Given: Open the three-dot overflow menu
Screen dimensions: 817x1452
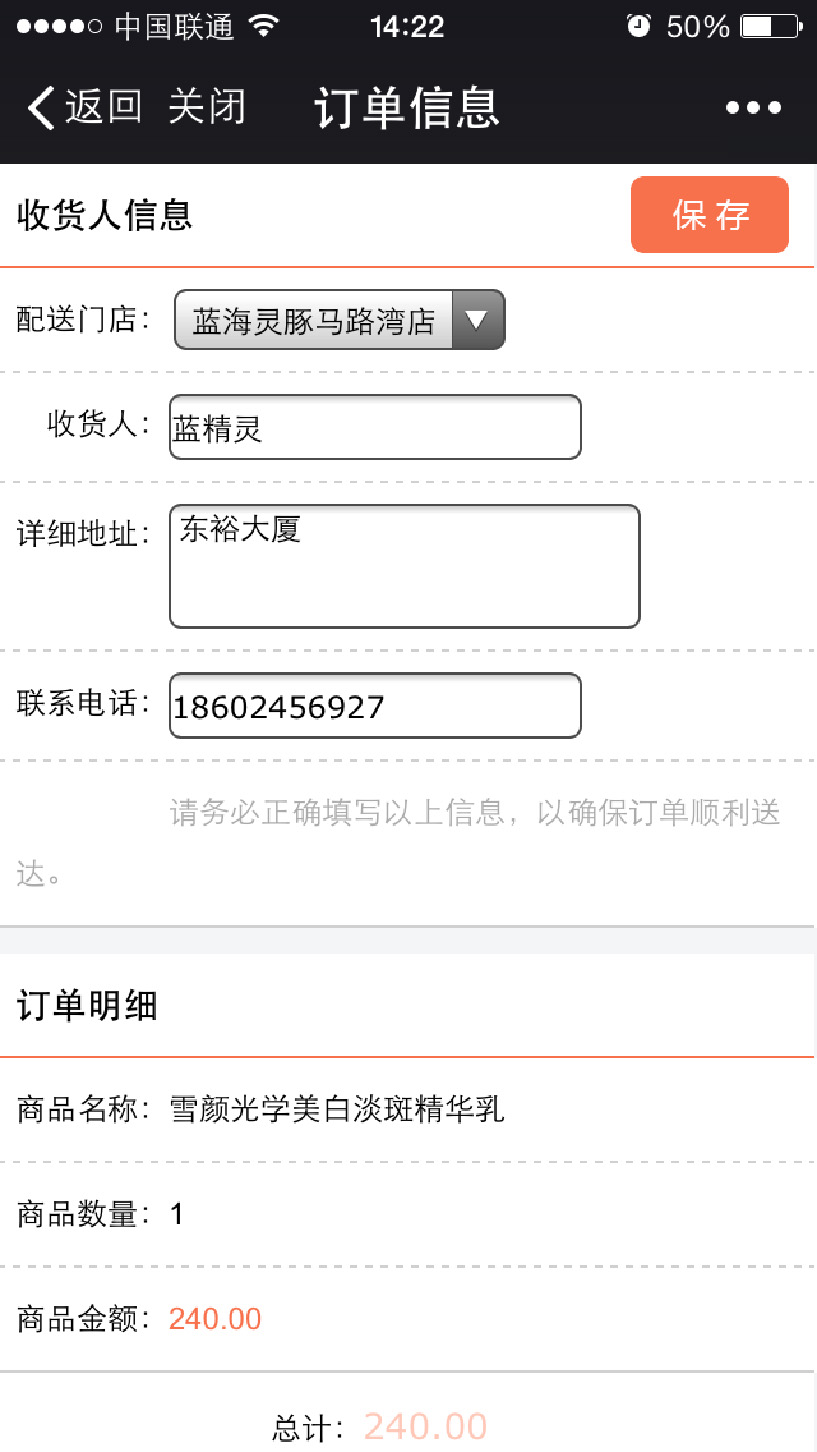Looking at the screenshot, I should (754, 108).
